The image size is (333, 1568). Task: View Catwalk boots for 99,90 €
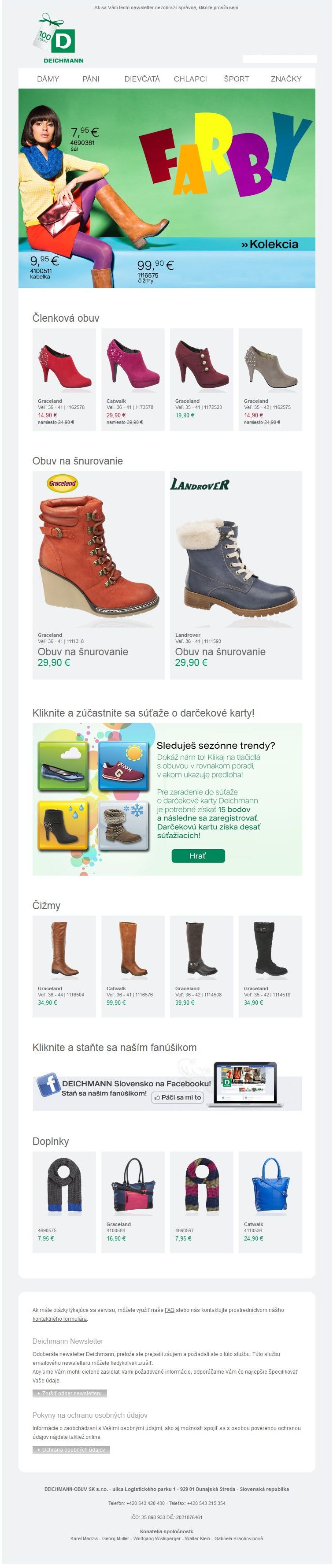point(133,966)
